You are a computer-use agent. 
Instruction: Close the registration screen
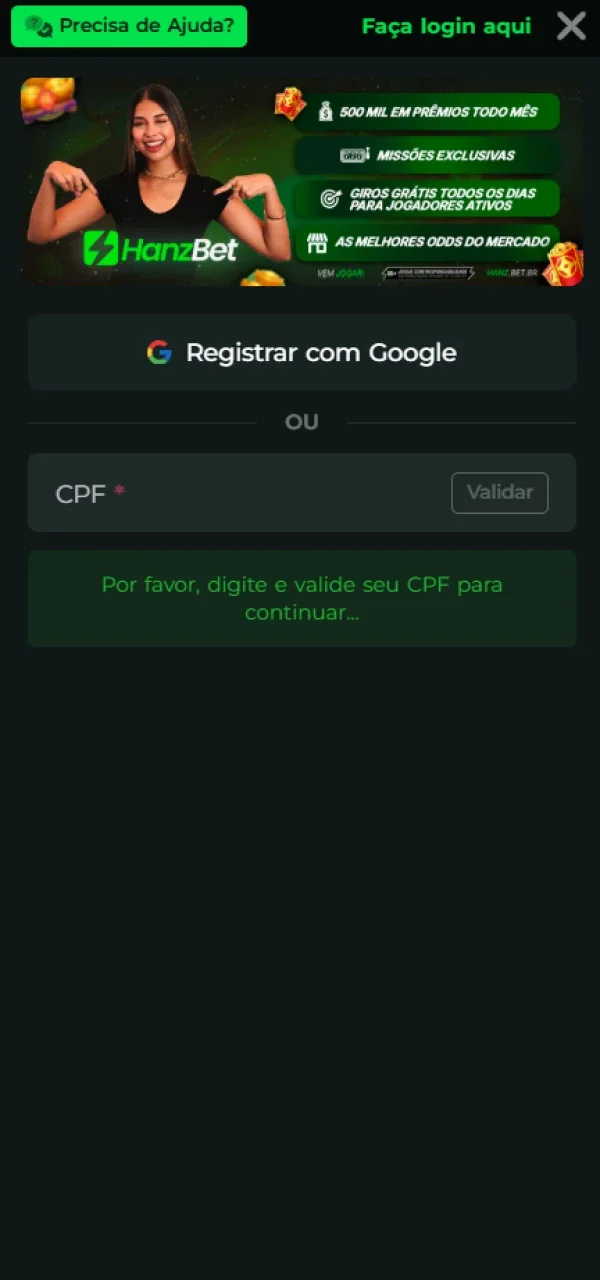(571, 26)
